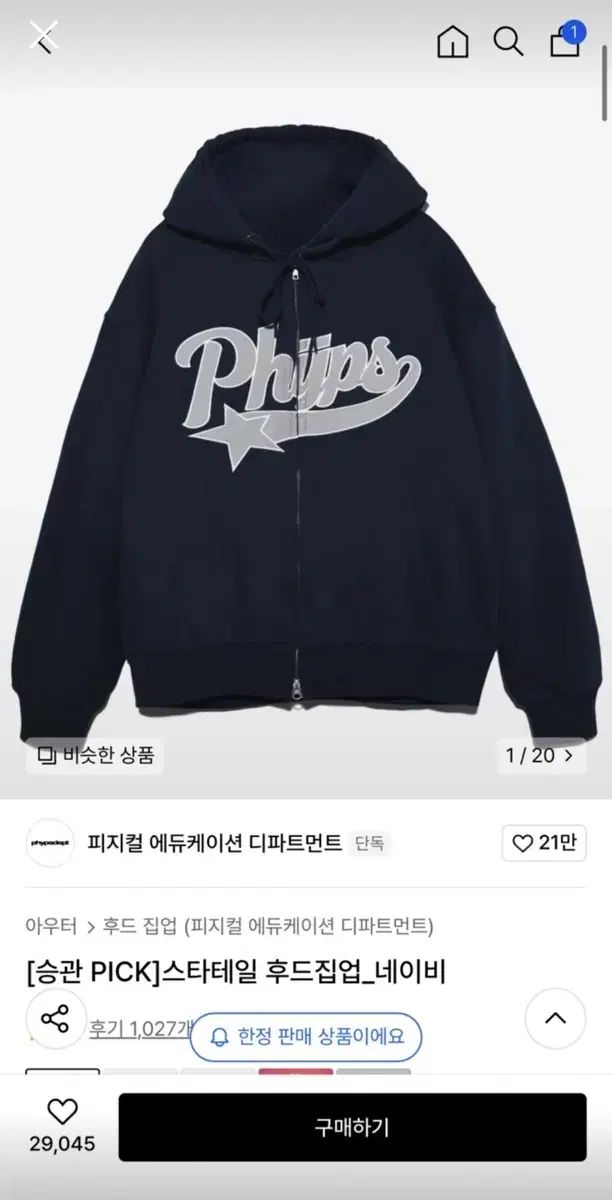Share this product
This screenshot has width=612, height=1200.
[x=54, y=1019]
